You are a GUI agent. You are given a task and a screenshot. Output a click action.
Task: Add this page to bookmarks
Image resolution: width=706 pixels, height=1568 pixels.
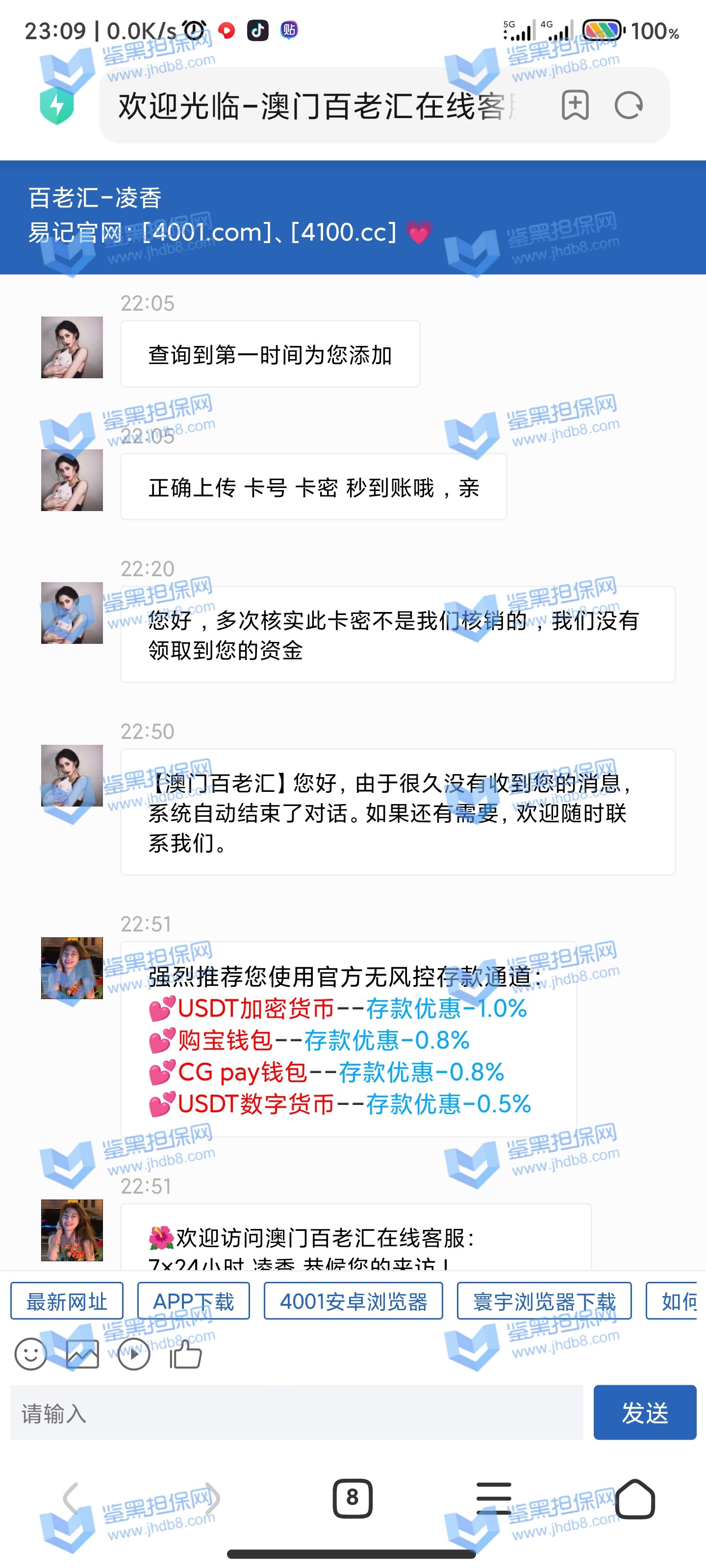[575, 105]
